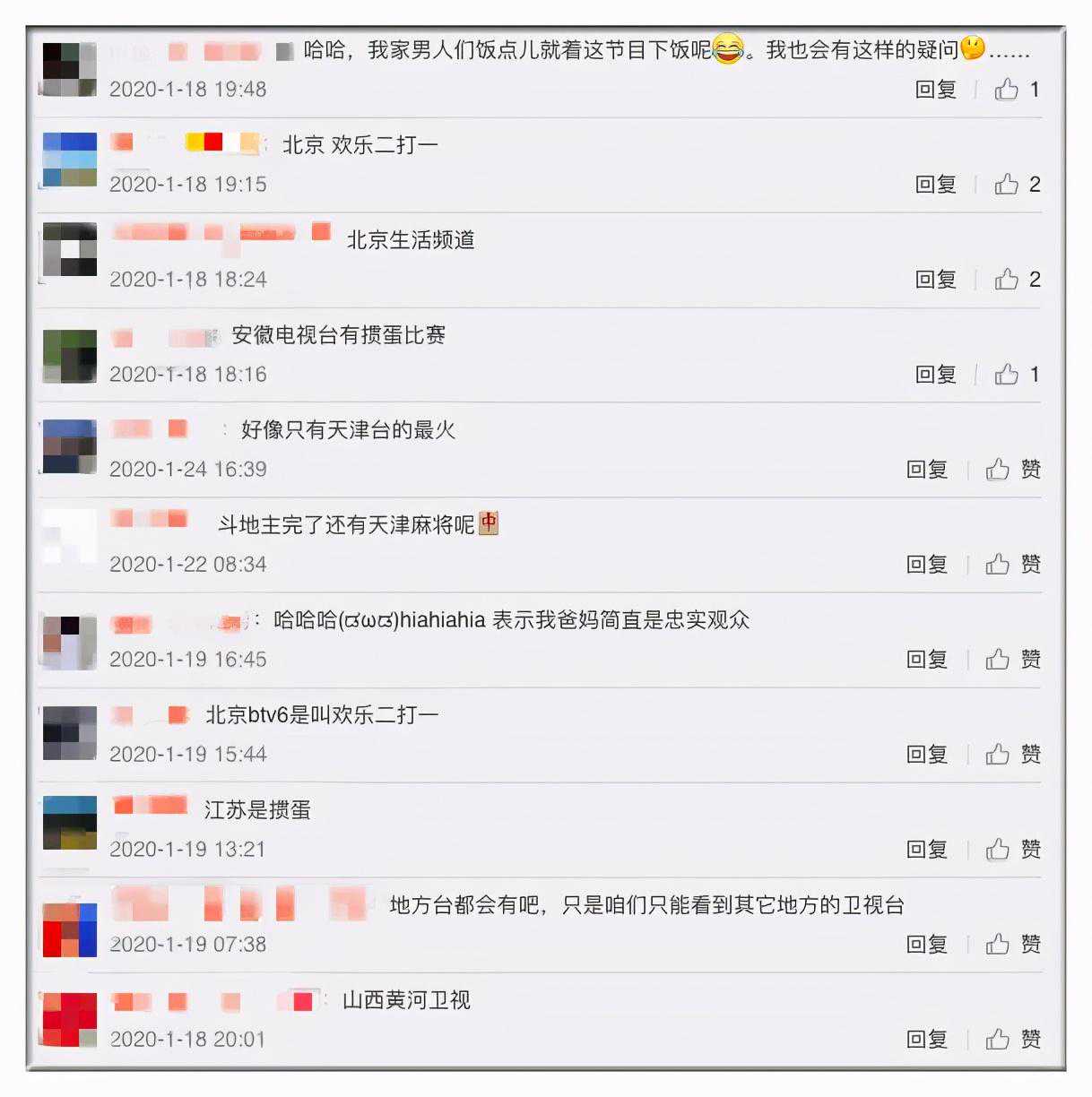
Task: Reply to the comment 江苏是掼蛋
Action: (x=926, y=850)
